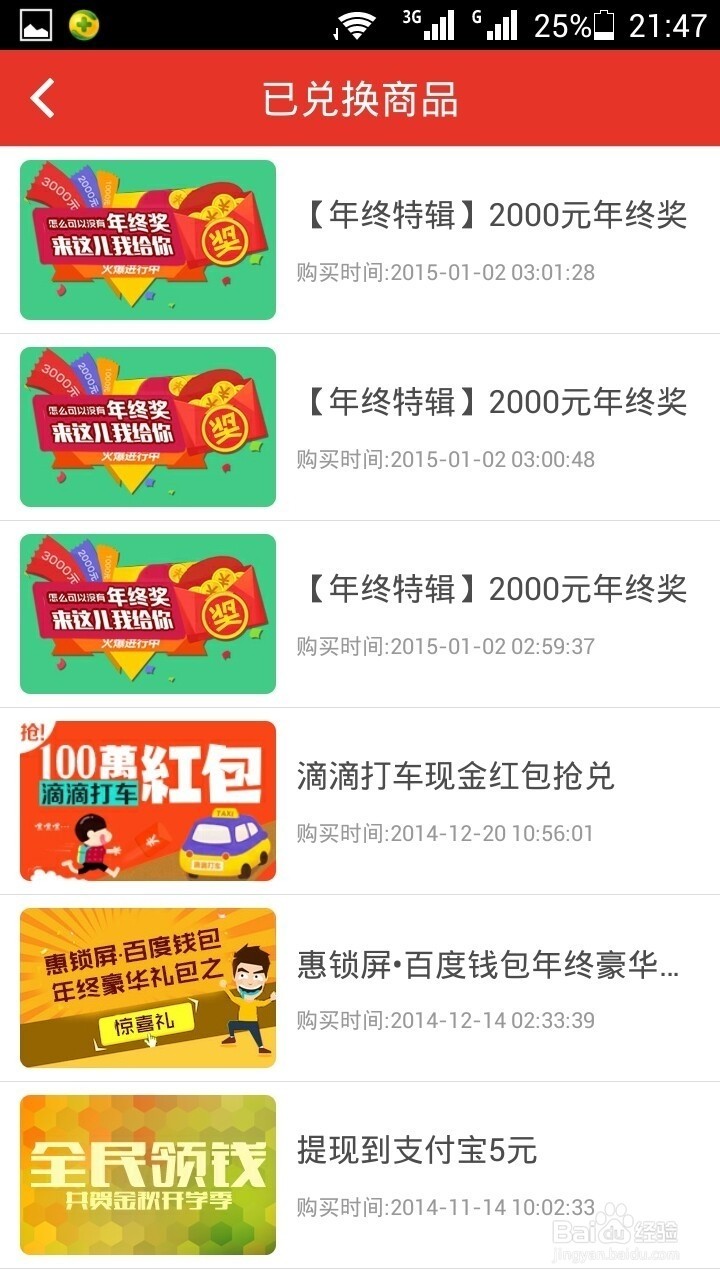Go back using the header arrow
This screenshot has height=1280, width=720.
(x=43, y=99)
